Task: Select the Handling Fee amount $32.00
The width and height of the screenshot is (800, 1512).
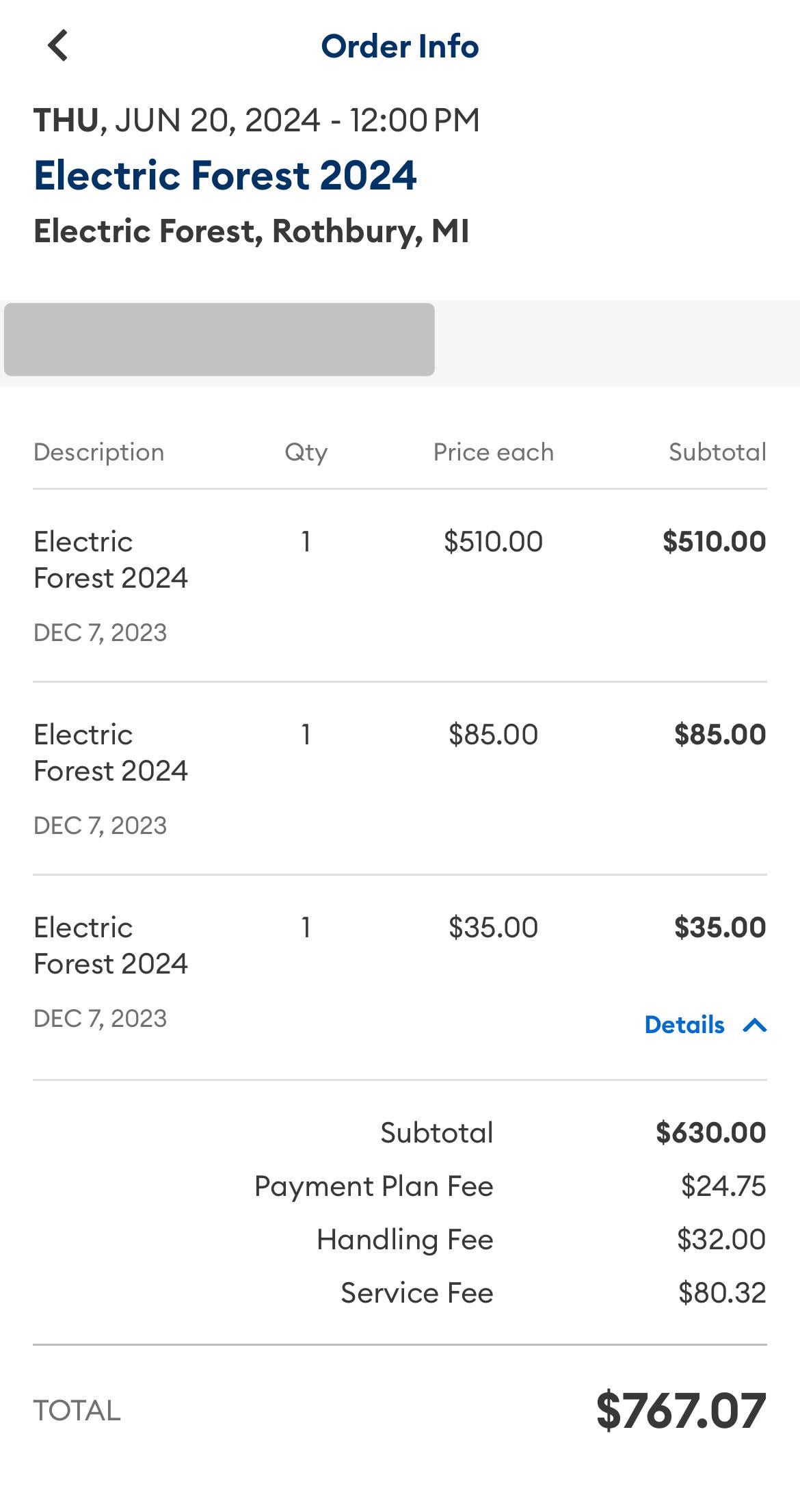Action: pos(721,1239)
